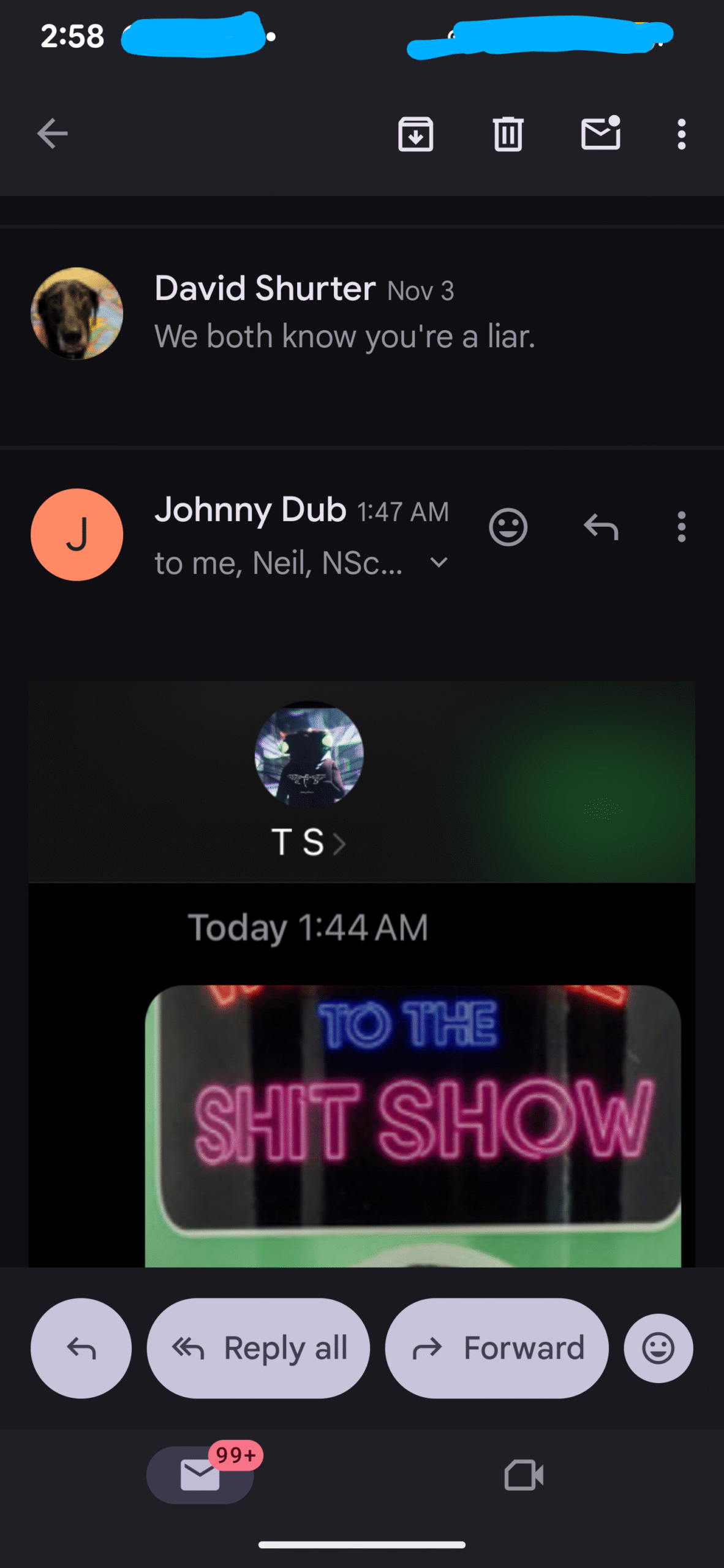Open the attached screenshot image
Image resolution: width=724 pixels, height=1568 pixels.
[x=361, y=1041]
